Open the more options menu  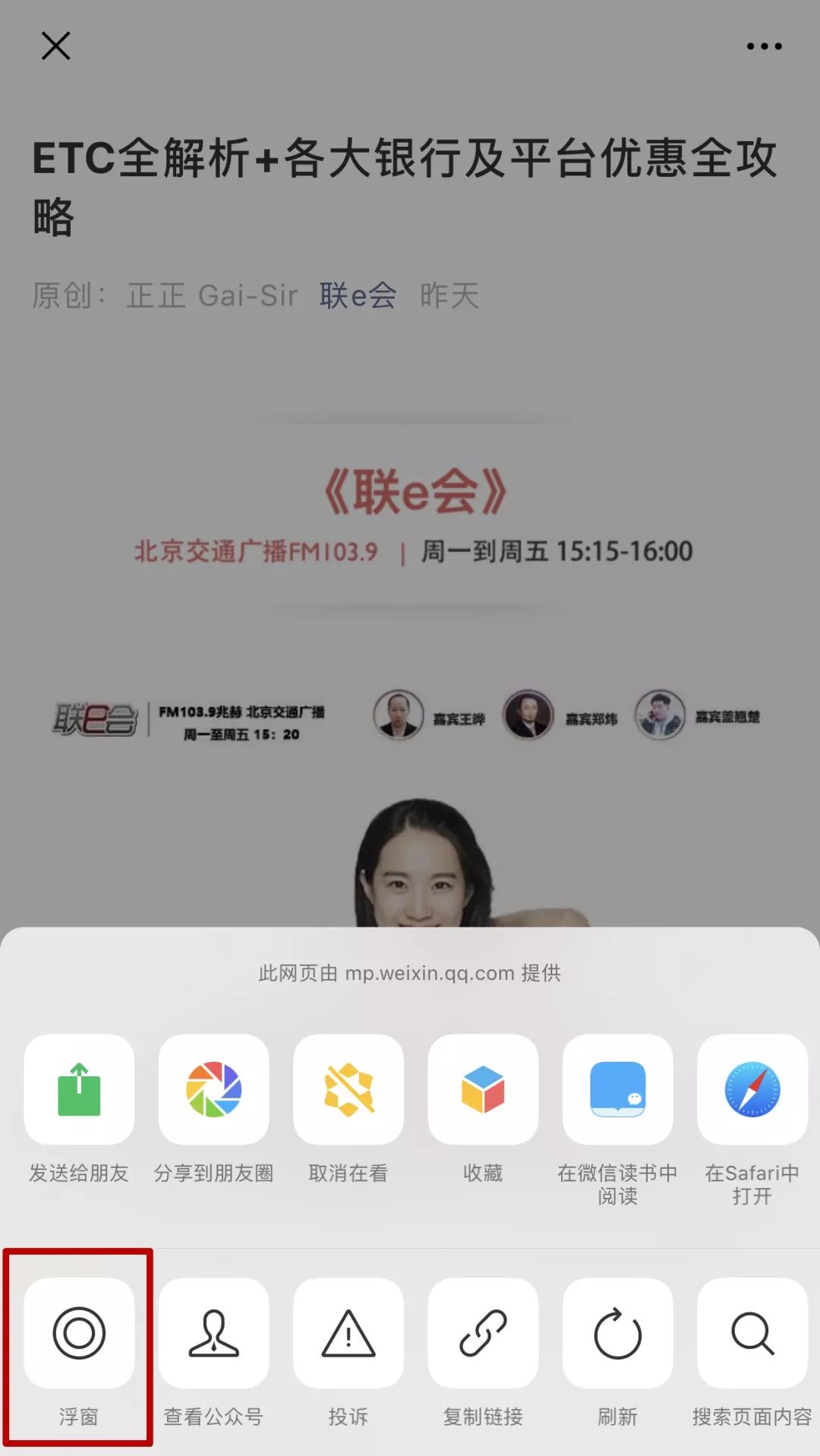tap(763, 46)
